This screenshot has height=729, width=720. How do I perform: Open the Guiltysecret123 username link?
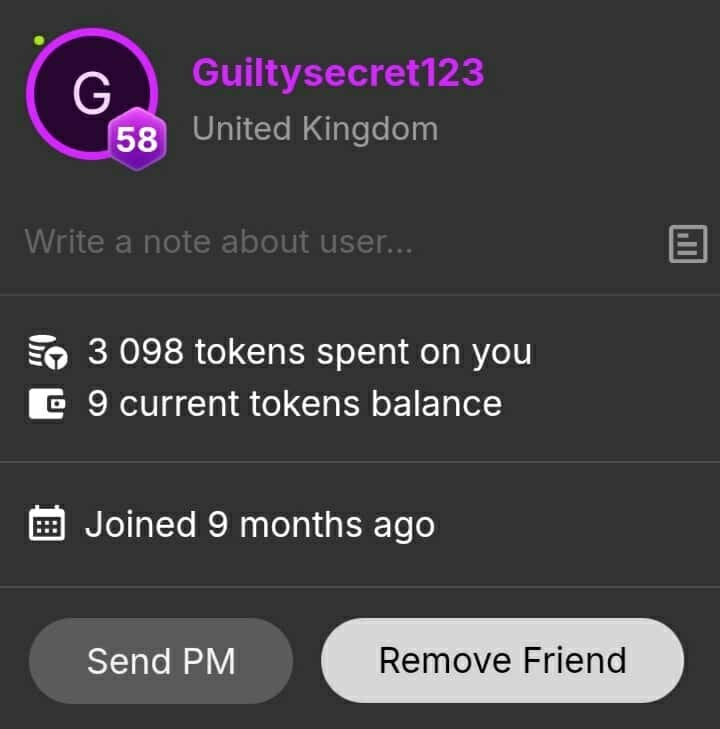[x=338, y=72]
